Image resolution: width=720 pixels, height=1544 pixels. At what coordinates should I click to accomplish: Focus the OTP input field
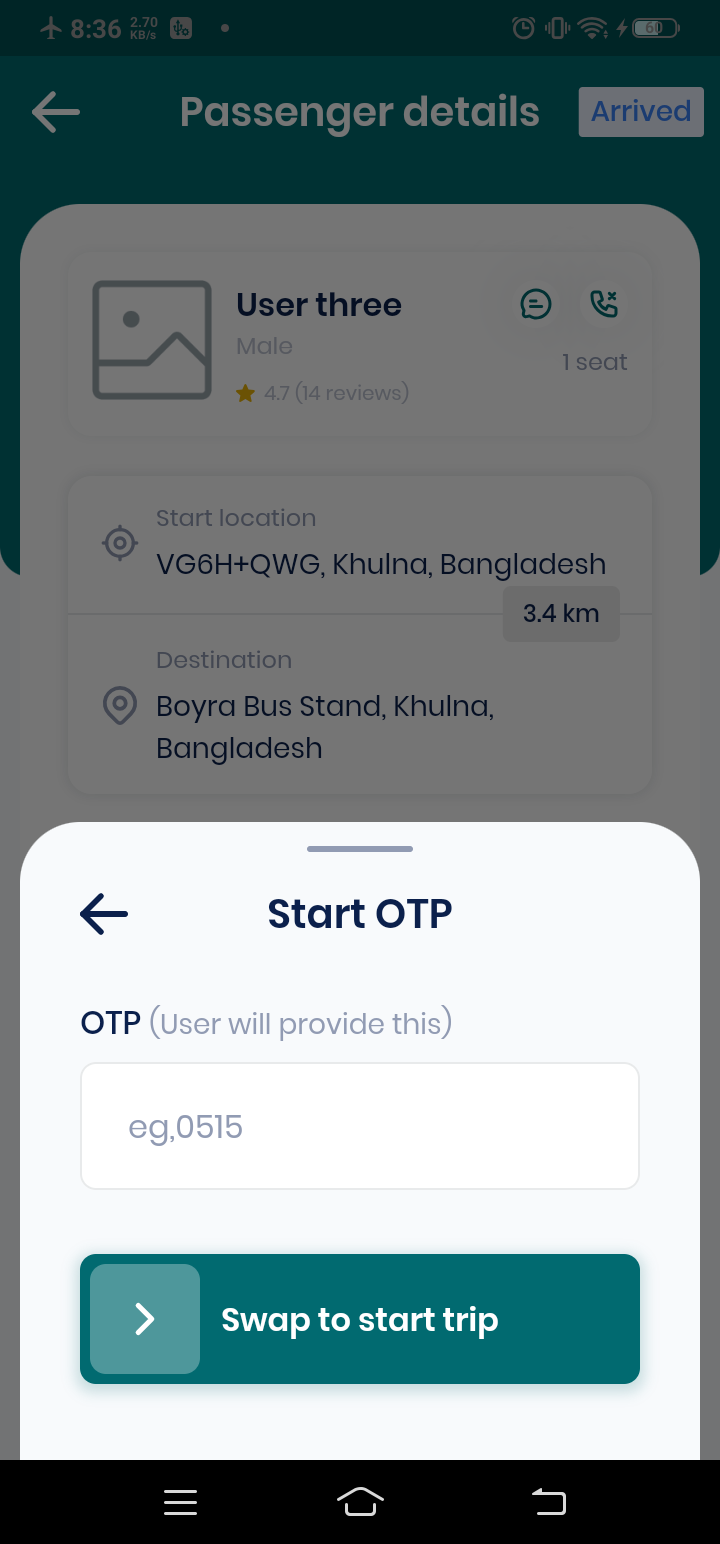[x=360, y=1127]
